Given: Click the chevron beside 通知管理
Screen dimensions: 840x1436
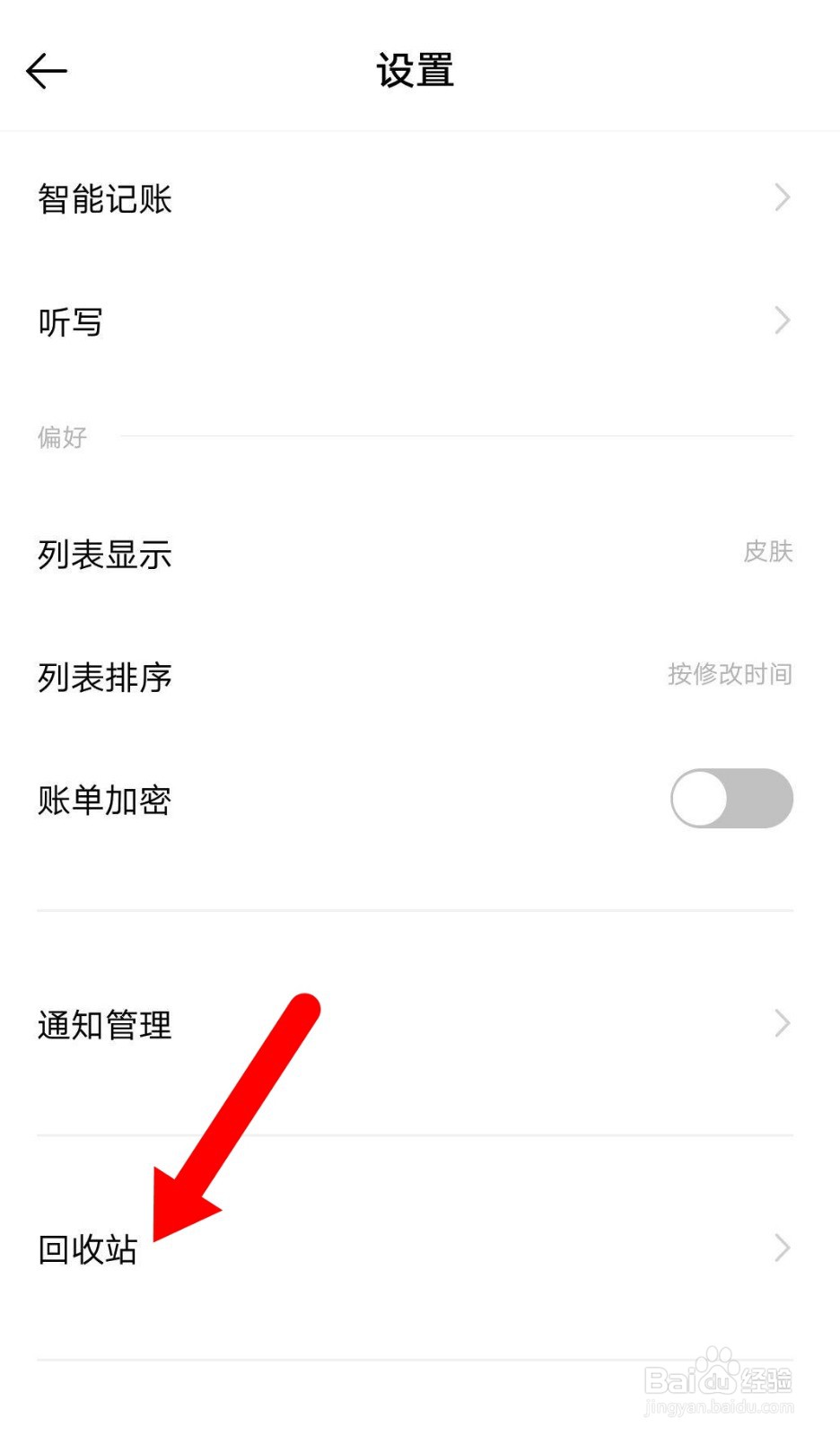Looking at the screenshot, I should click(x=780, y=1023).
